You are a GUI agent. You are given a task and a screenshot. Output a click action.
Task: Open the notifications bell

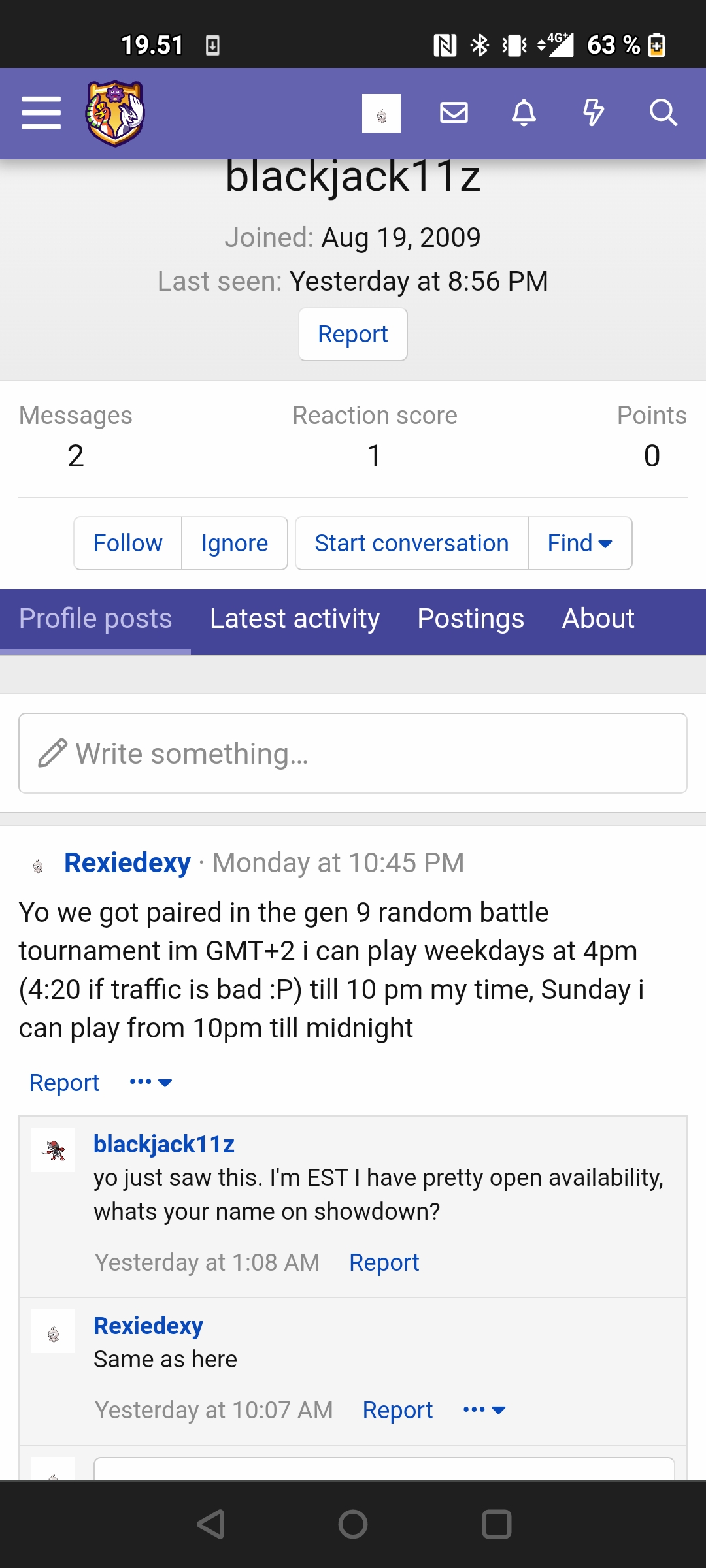524,113
